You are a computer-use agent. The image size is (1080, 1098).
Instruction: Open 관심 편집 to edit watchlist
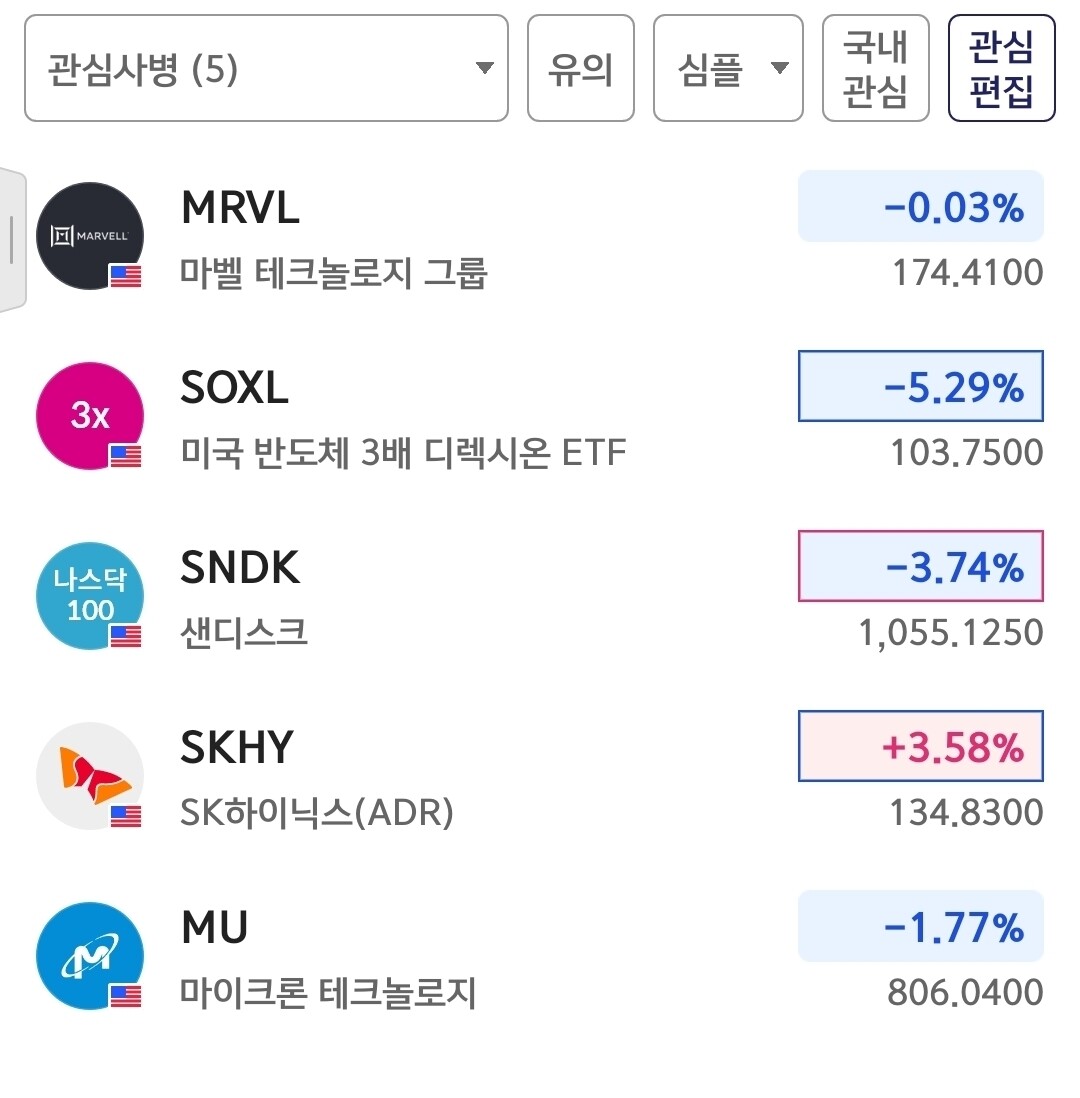pyautogui.click(x=1002, y=68)
